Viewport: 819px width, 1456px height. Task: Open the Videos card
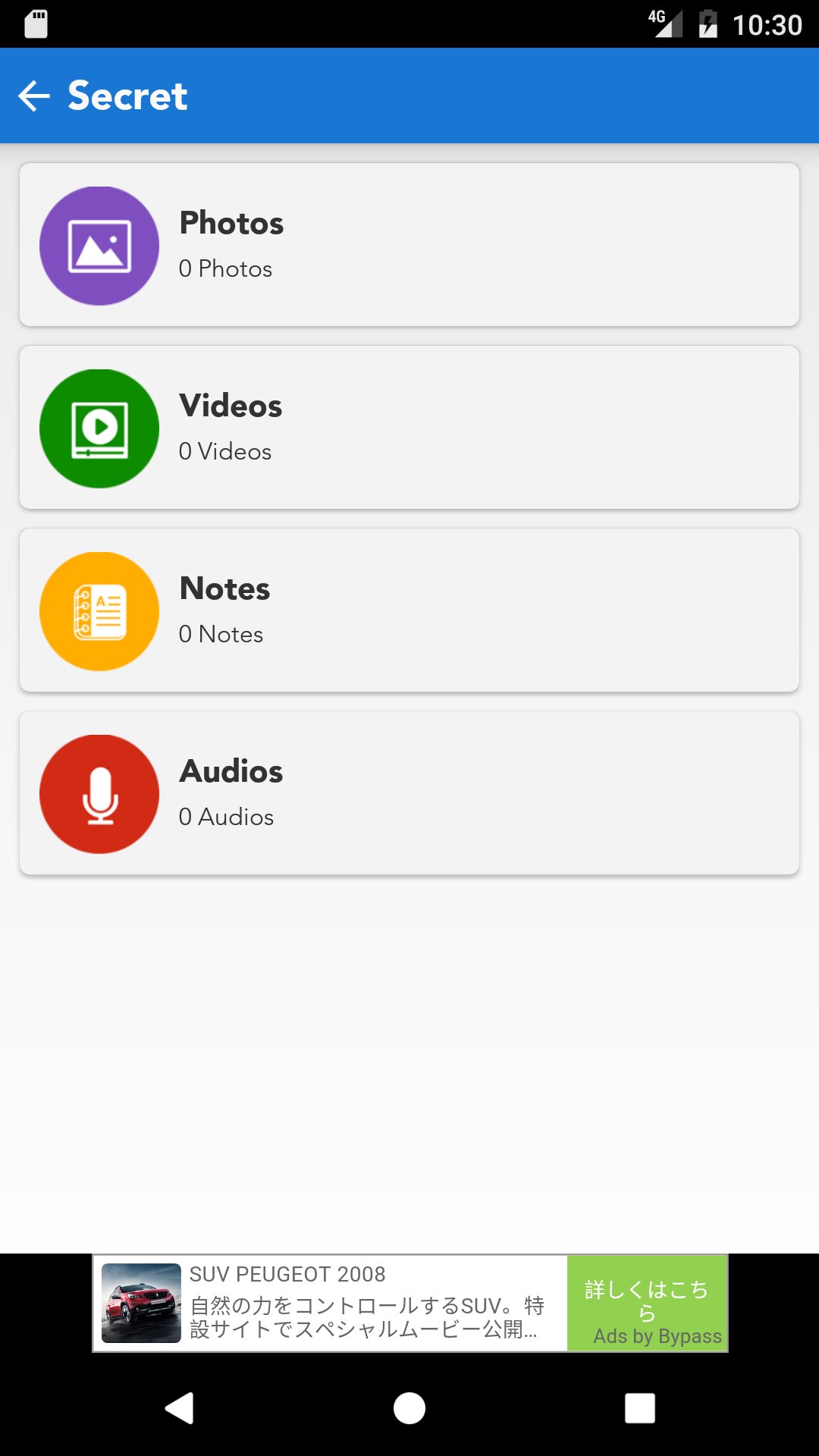(409, 428)
